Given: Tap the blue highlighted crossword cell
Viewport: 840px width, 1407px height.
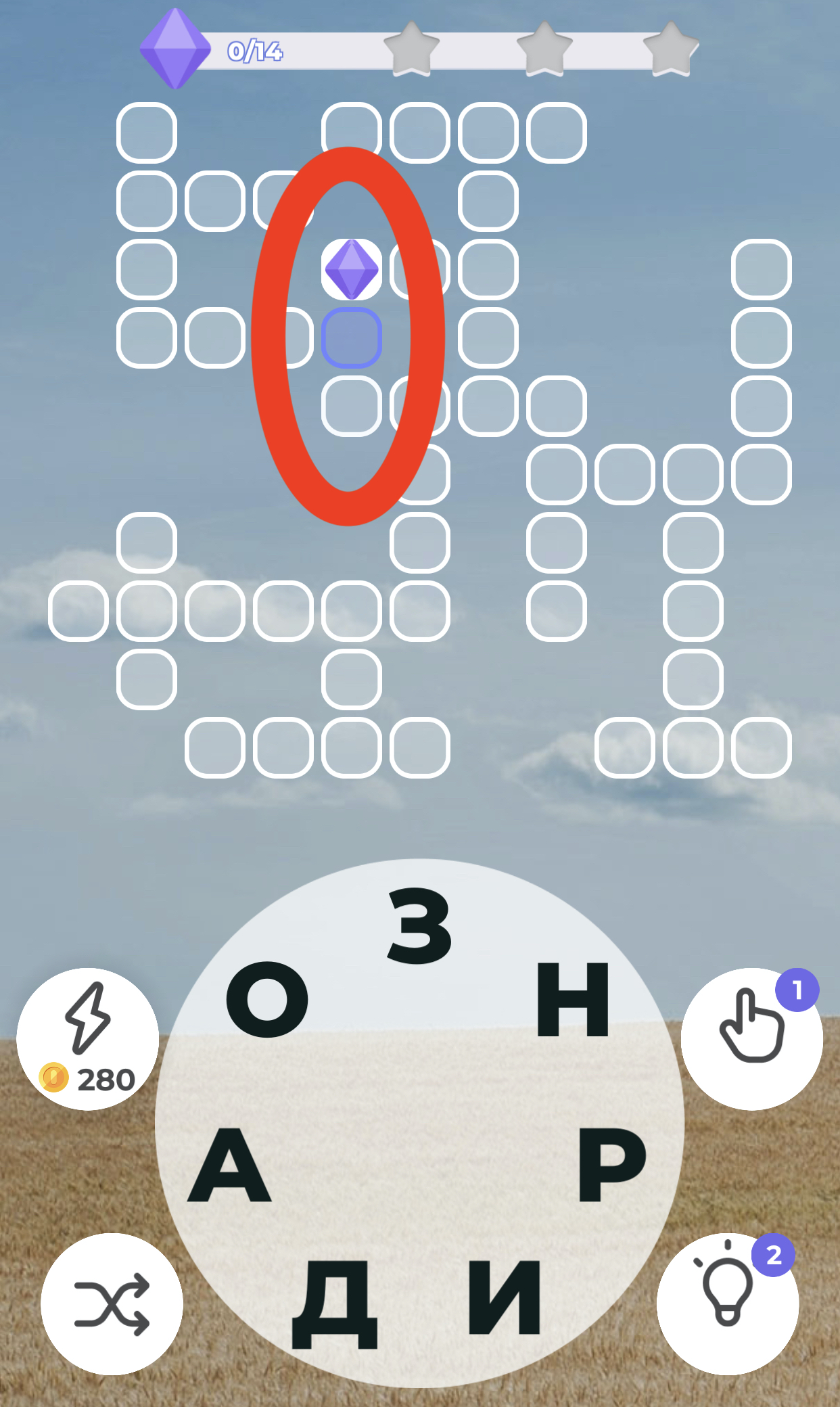Looking at the screenshot, I should [351, 338].
